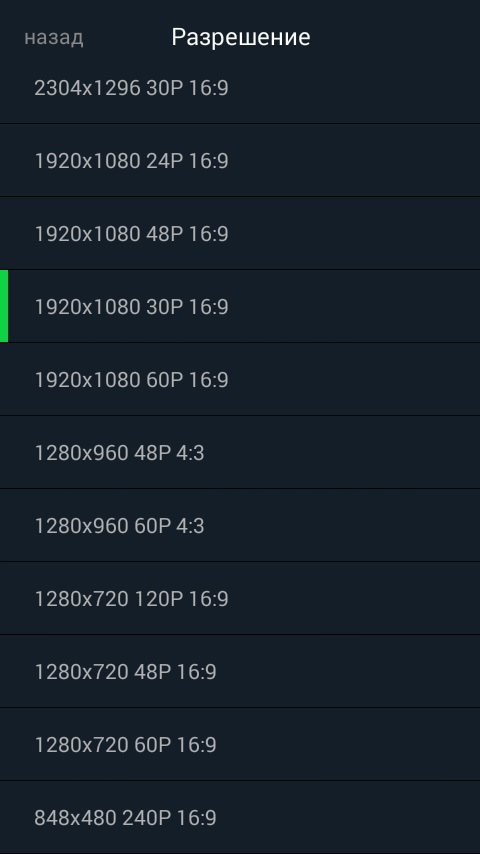
Task: Pick the 1920x1080 48P 16:9 option
Action: (240, 234)
